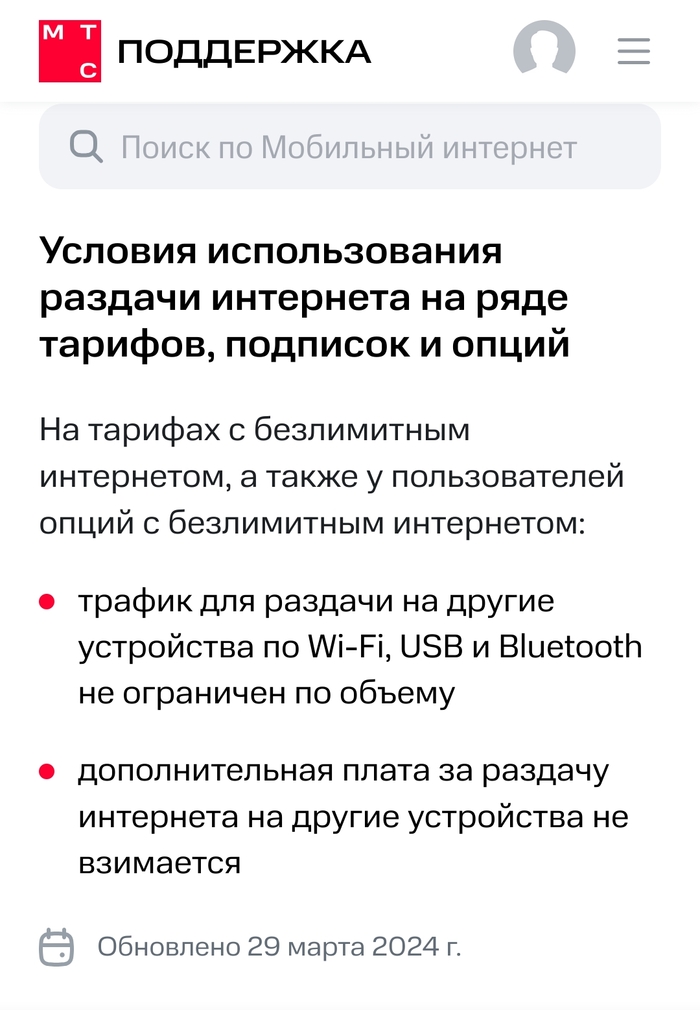Go to MTS Поддержка home via logo
This screenshot has width=700, height=1010.
(x=70, y=51)
